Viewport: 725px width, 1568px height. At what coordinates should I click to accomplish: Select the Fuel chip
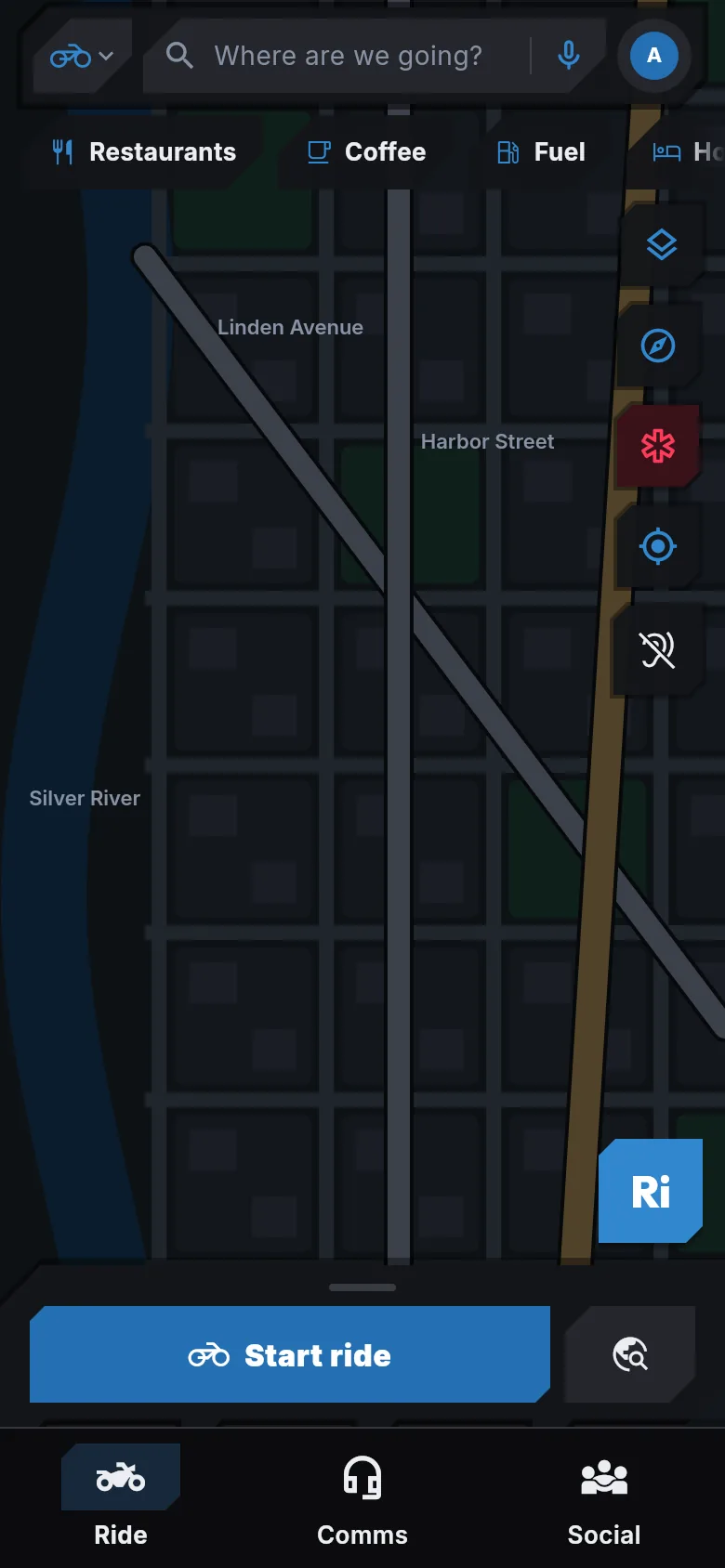542,152
